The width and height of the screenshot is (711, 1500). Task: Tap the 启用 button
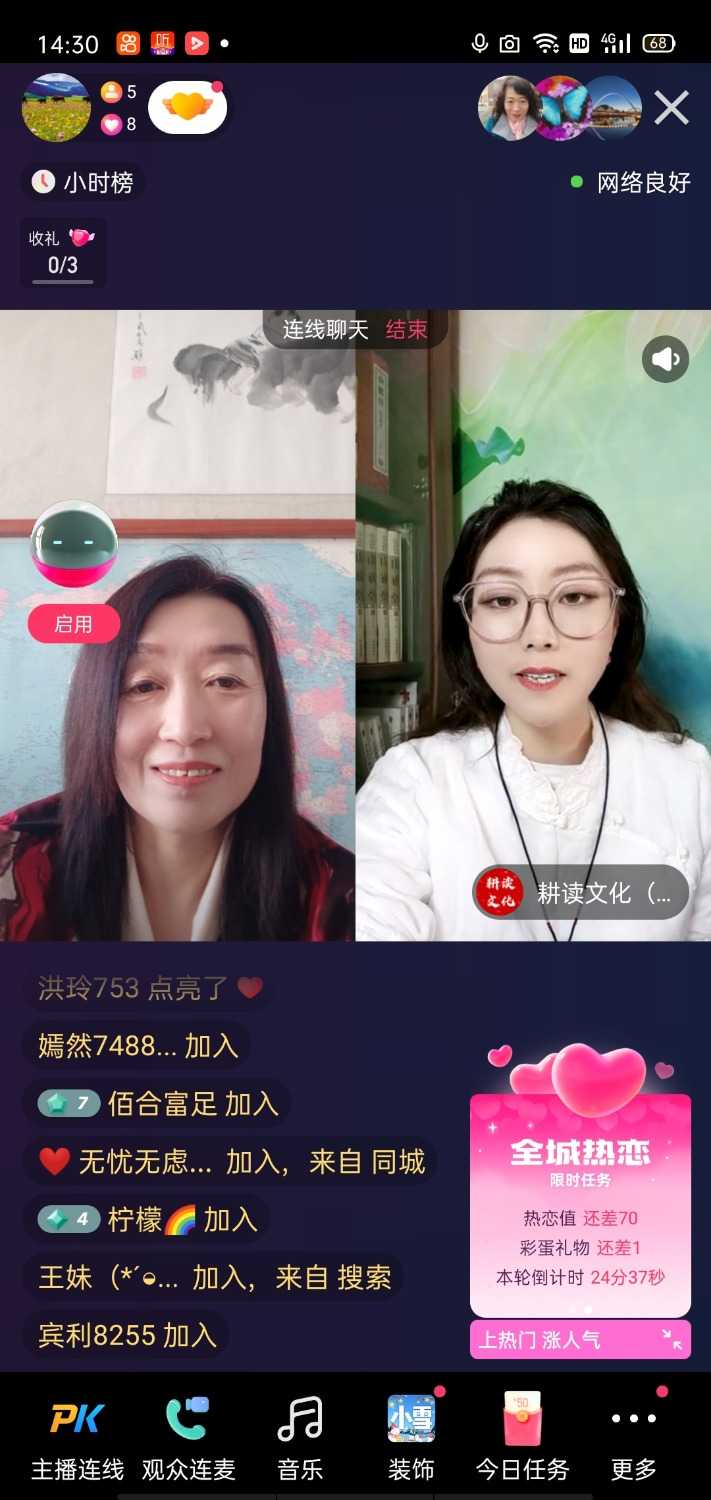(x=73, y=624)
